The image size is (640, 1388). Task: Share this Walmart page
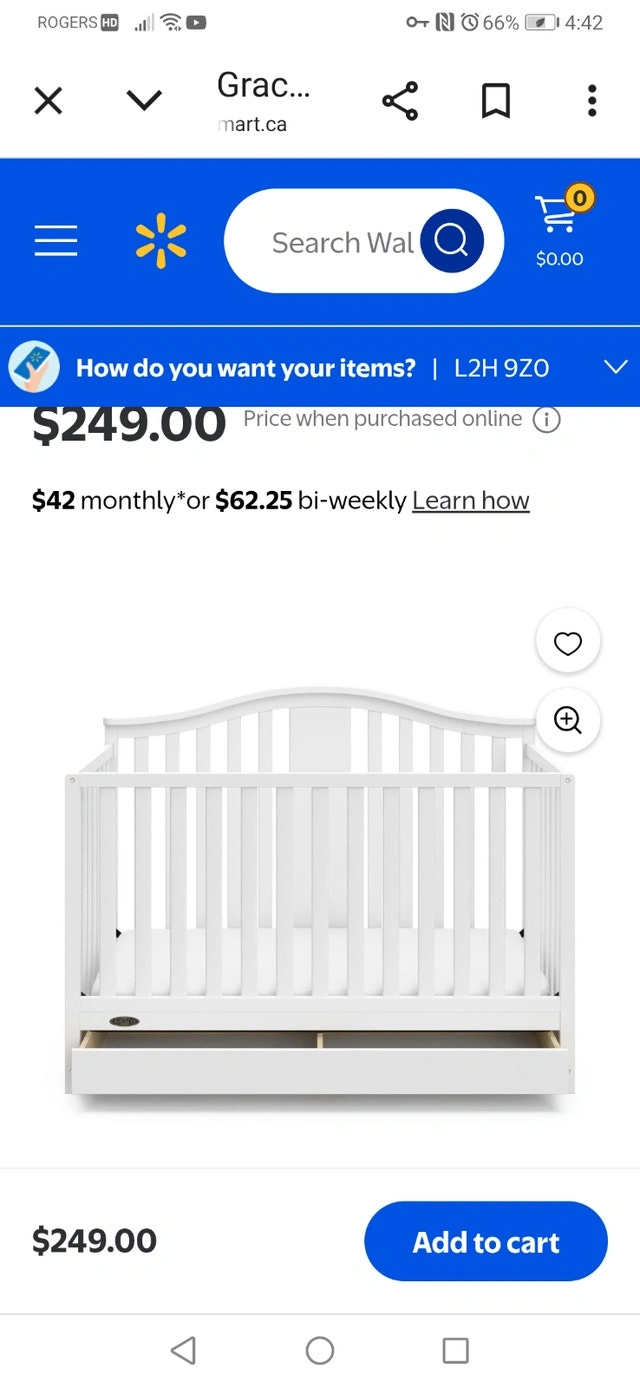[400, 101]
